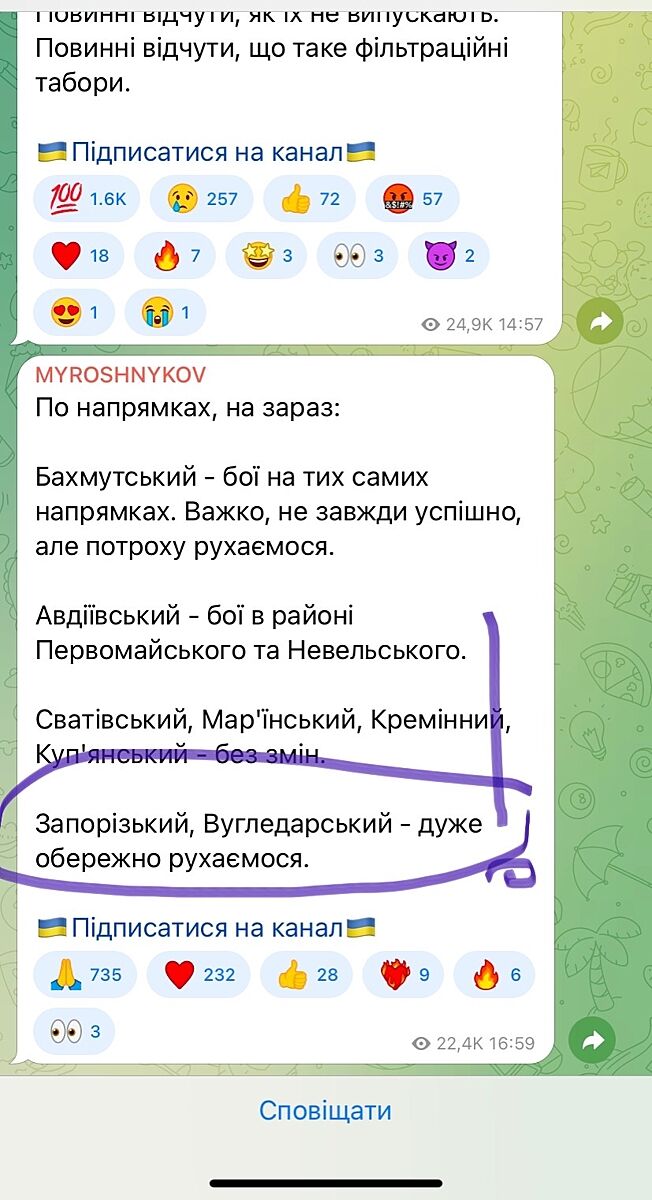Tap burning heart reaction with 9

(403, 975)
